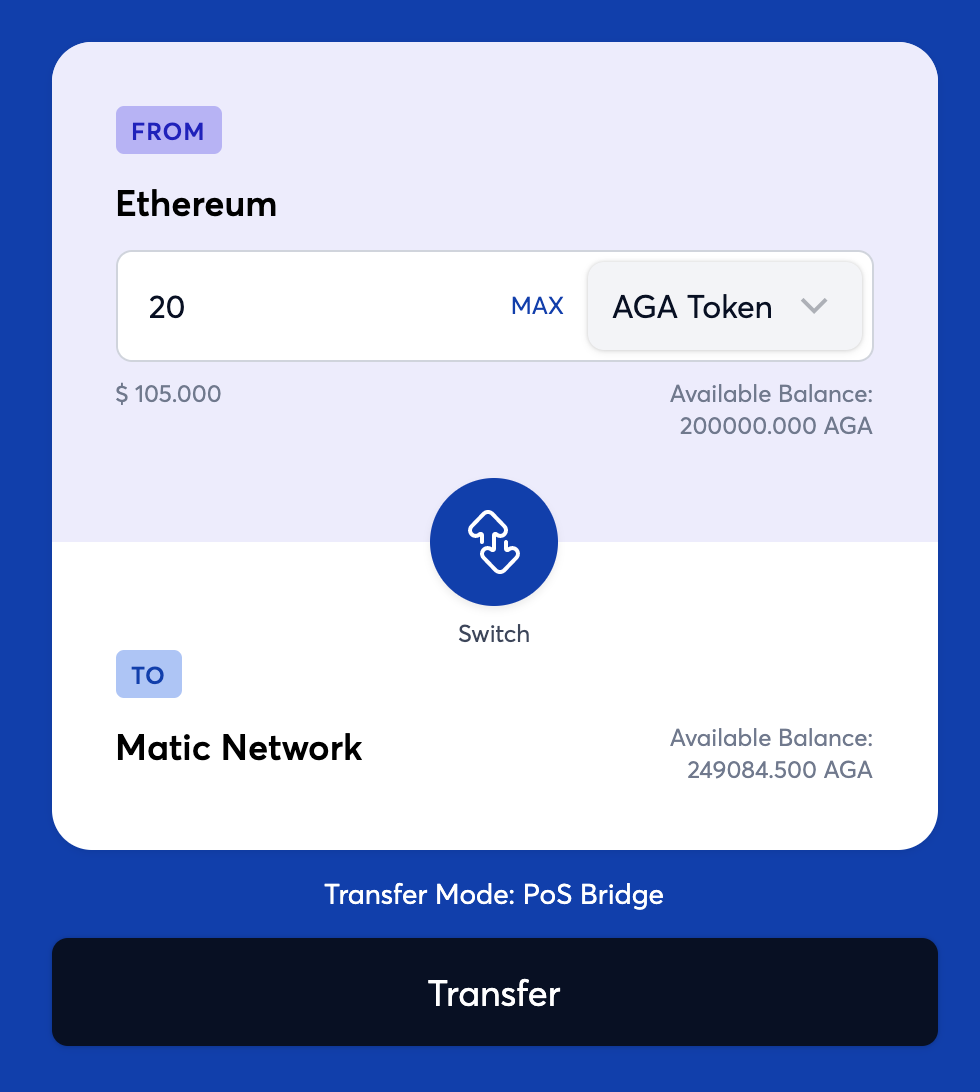Click MAX to use full balance
This screenshot has width=980, height=1092.
click(x=537, y=306)
